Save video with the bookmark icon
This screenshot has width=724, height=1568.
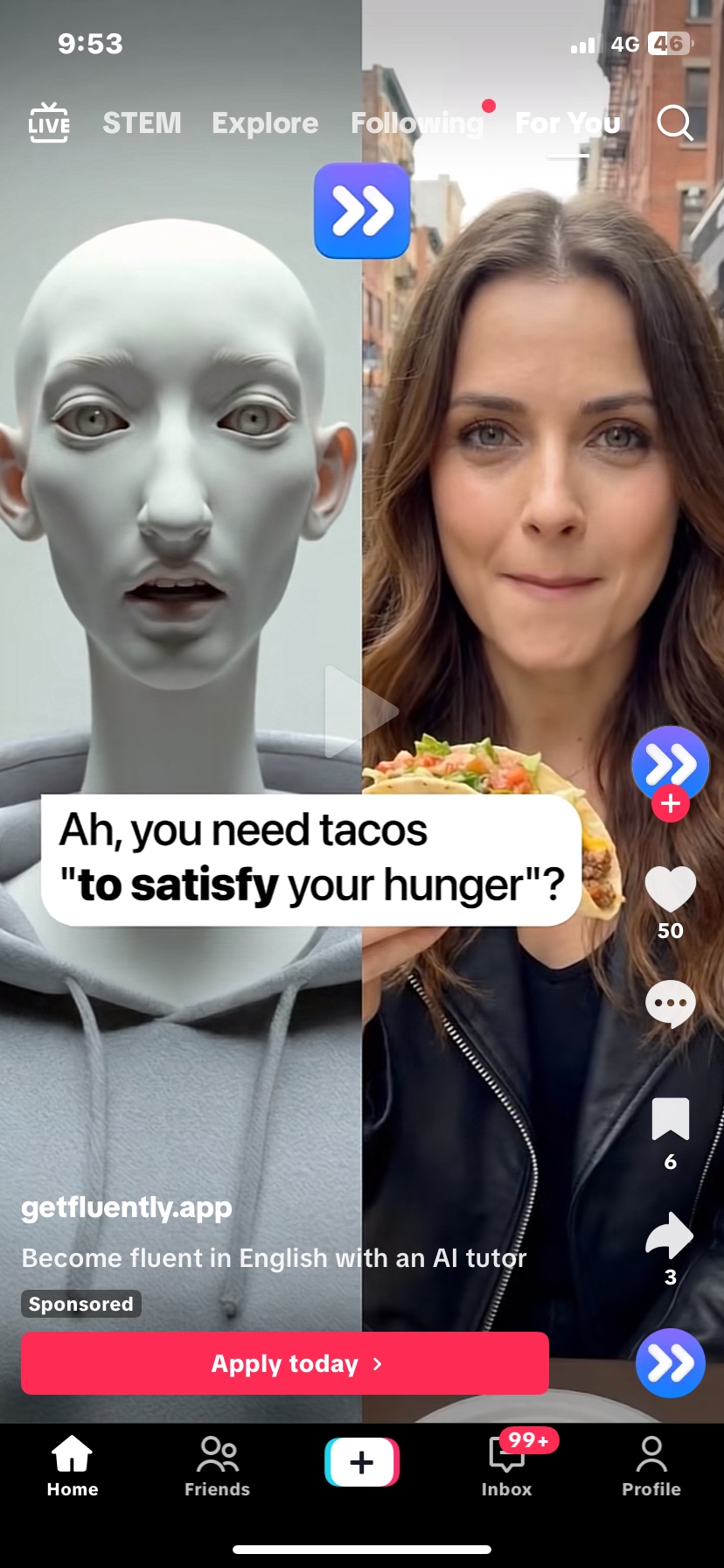click(x=670, y=1119)
